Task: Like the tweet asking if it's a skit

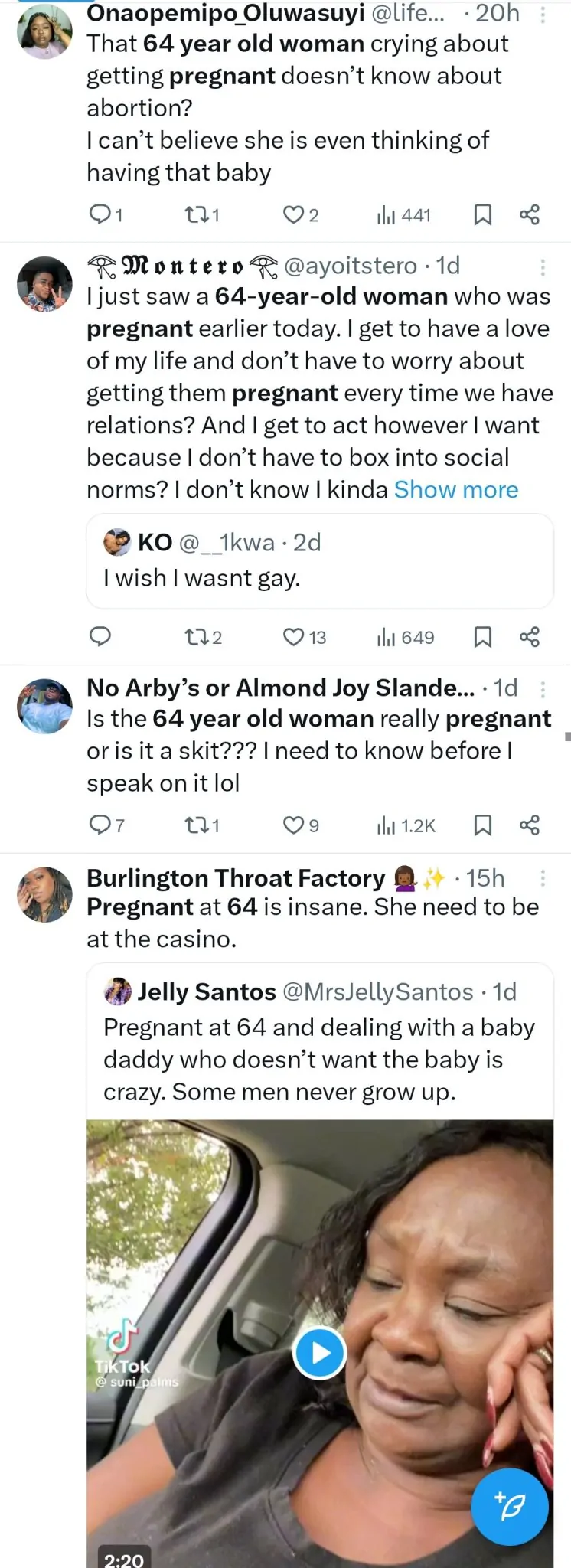Action: click(294, 825)
